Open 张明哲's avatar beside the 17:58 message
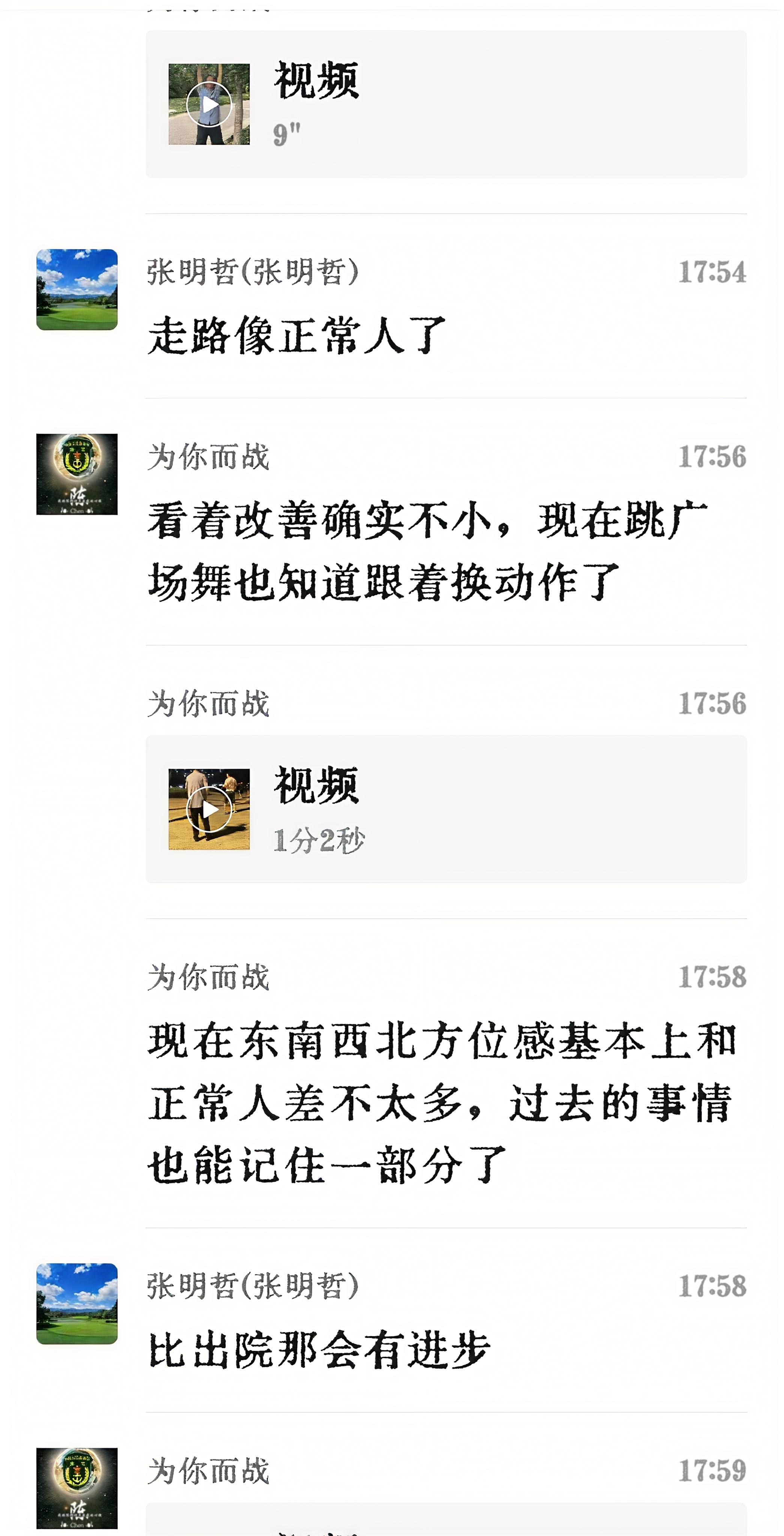Image resolution: width=784 pixels, height=1536 pixels. tap(77, 1303)
